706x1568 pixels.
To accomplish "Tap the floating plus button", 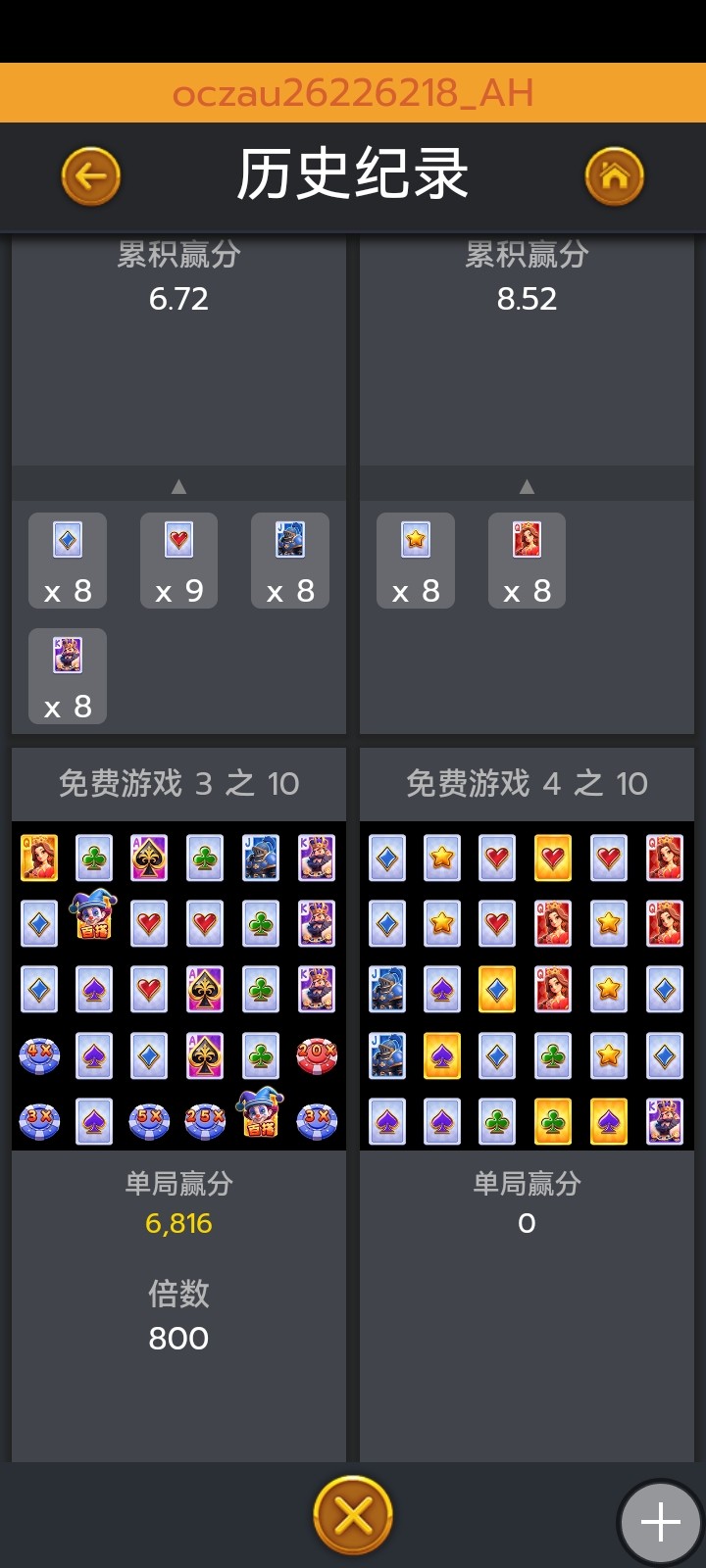I will 660,1522.
